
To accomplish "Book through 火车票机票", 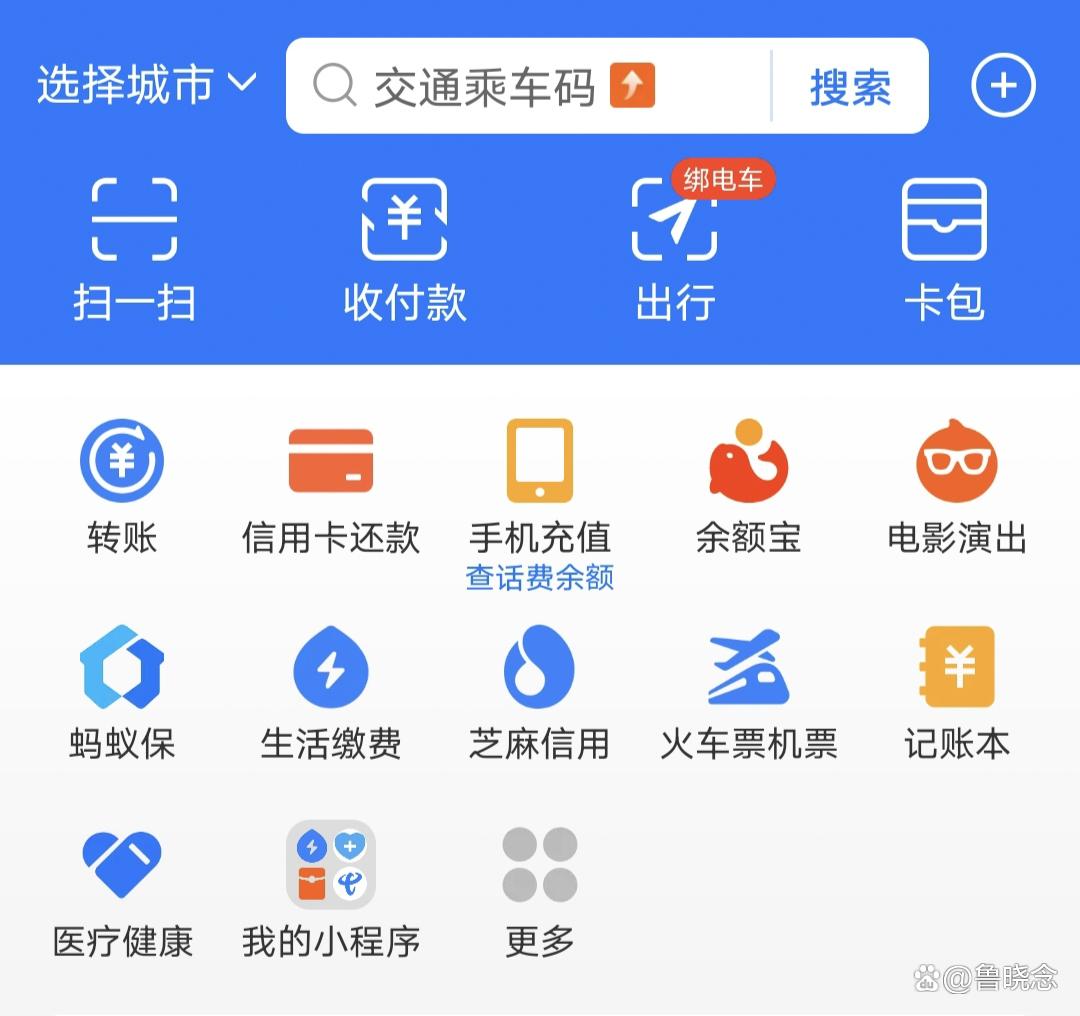I will (x=748, y=692).
